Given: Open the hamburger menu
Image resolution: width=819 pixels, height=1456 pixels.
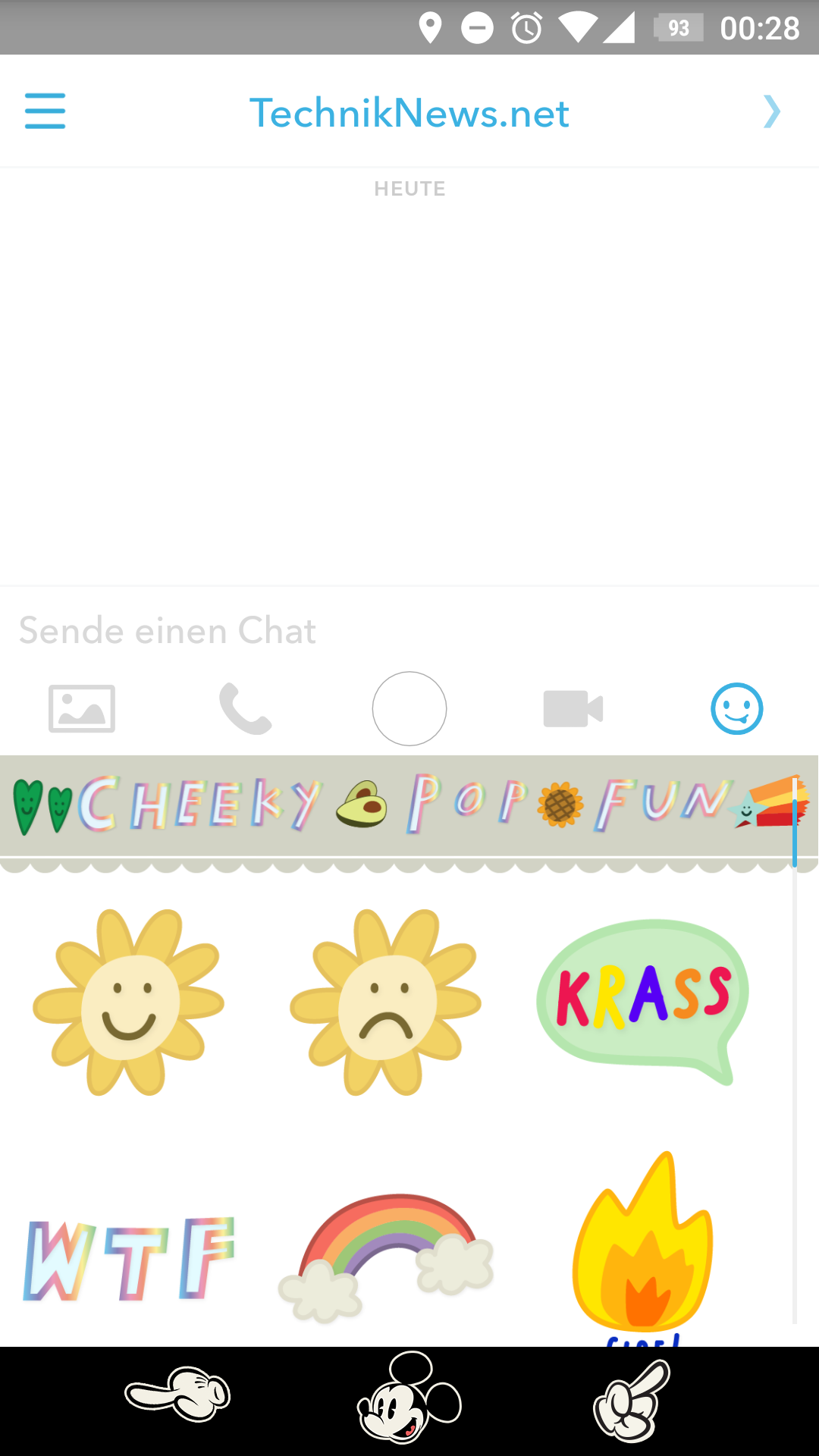Looking at the screenshot, I should pyautogui.click(x=45, y=111).
